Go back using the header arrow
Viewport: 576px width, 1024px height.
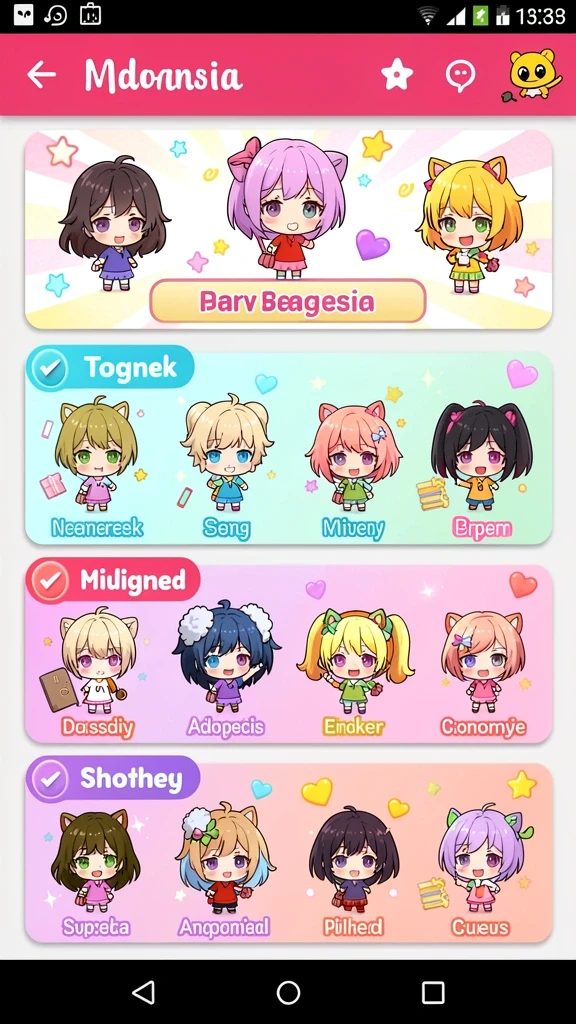pyautogui.click(x=41, y=75)
